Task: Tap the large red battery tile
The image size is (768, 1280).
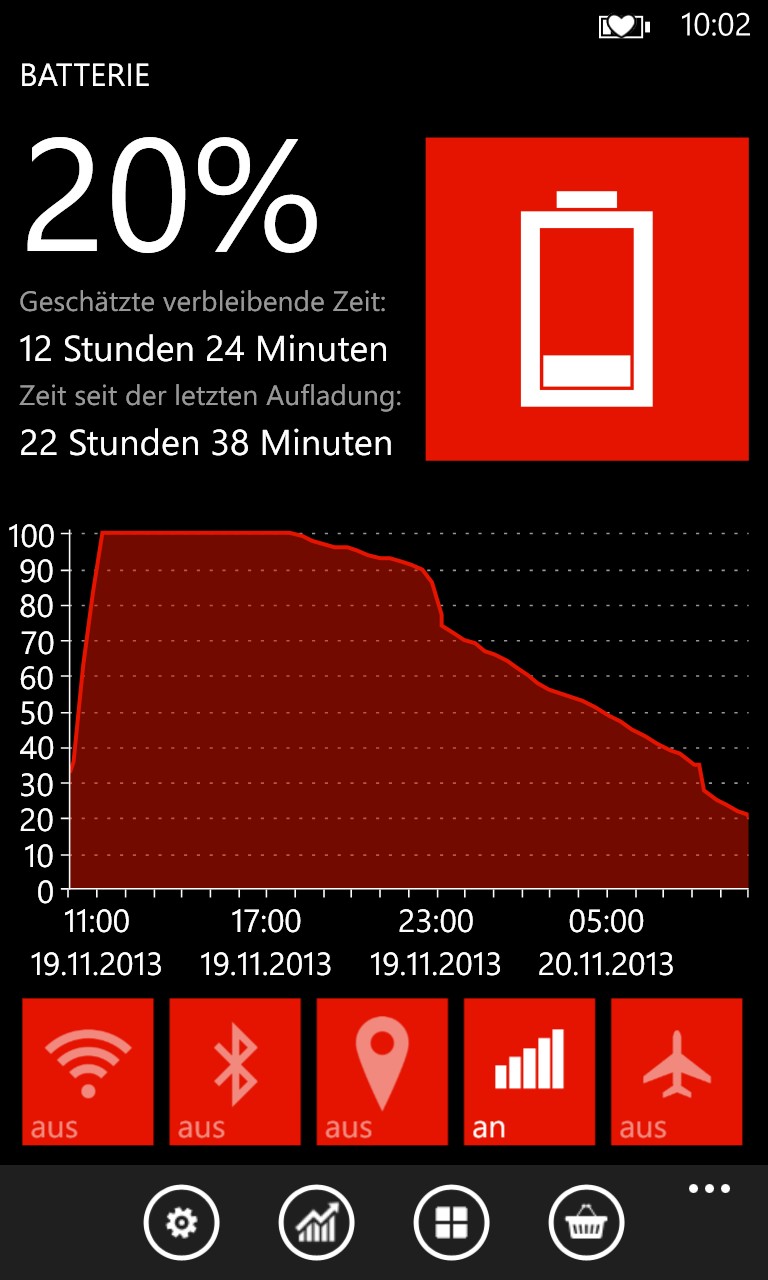Action: tap(587, 299)
